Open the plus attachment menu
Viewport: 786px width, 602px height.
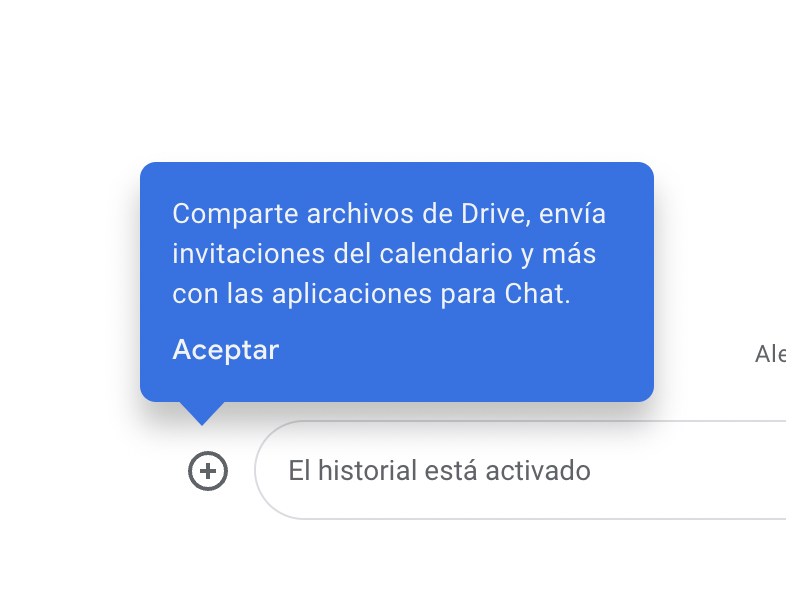pos(208,471)
